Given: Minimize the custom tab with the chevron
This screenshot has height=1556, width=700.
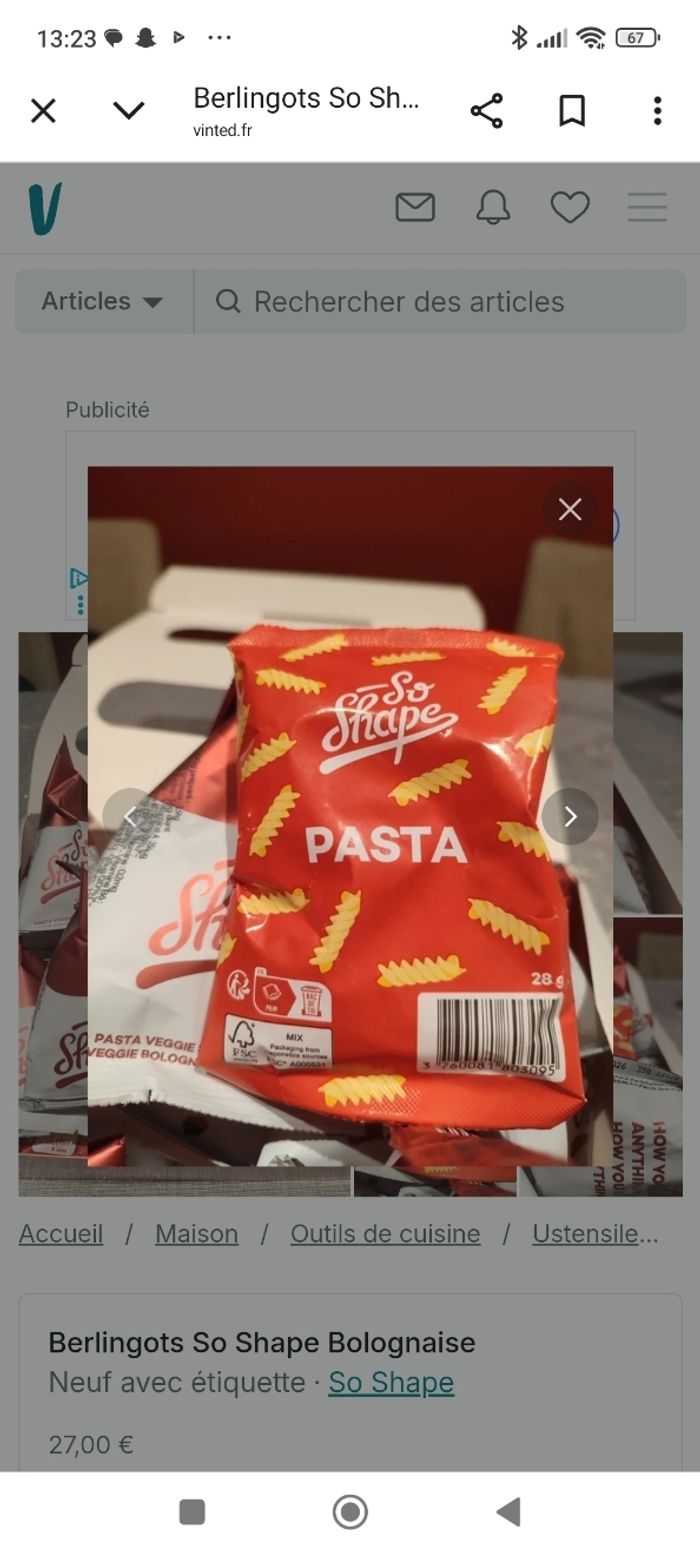Looking at the screenshot, I should point(129,111).
